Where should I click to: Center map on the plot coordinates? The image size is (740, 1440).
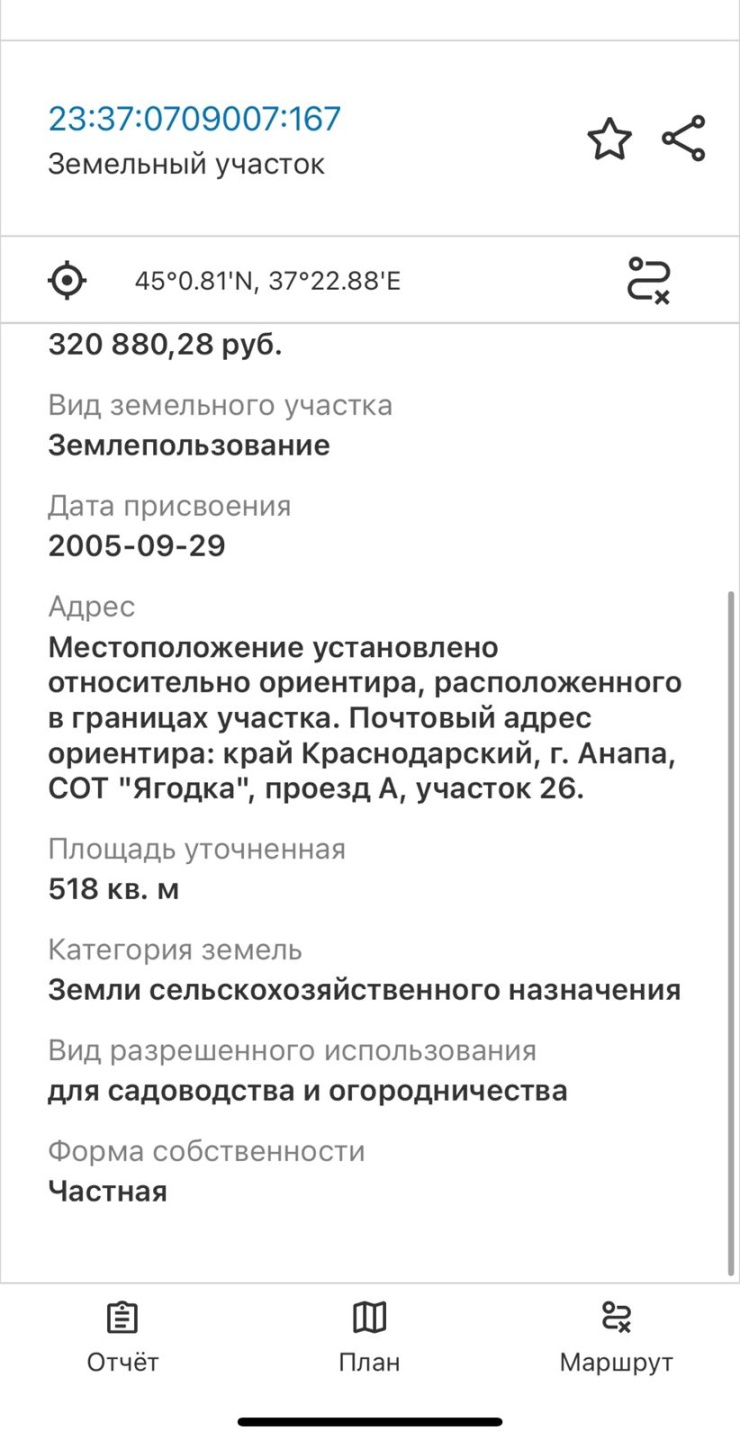click(67, 280)
